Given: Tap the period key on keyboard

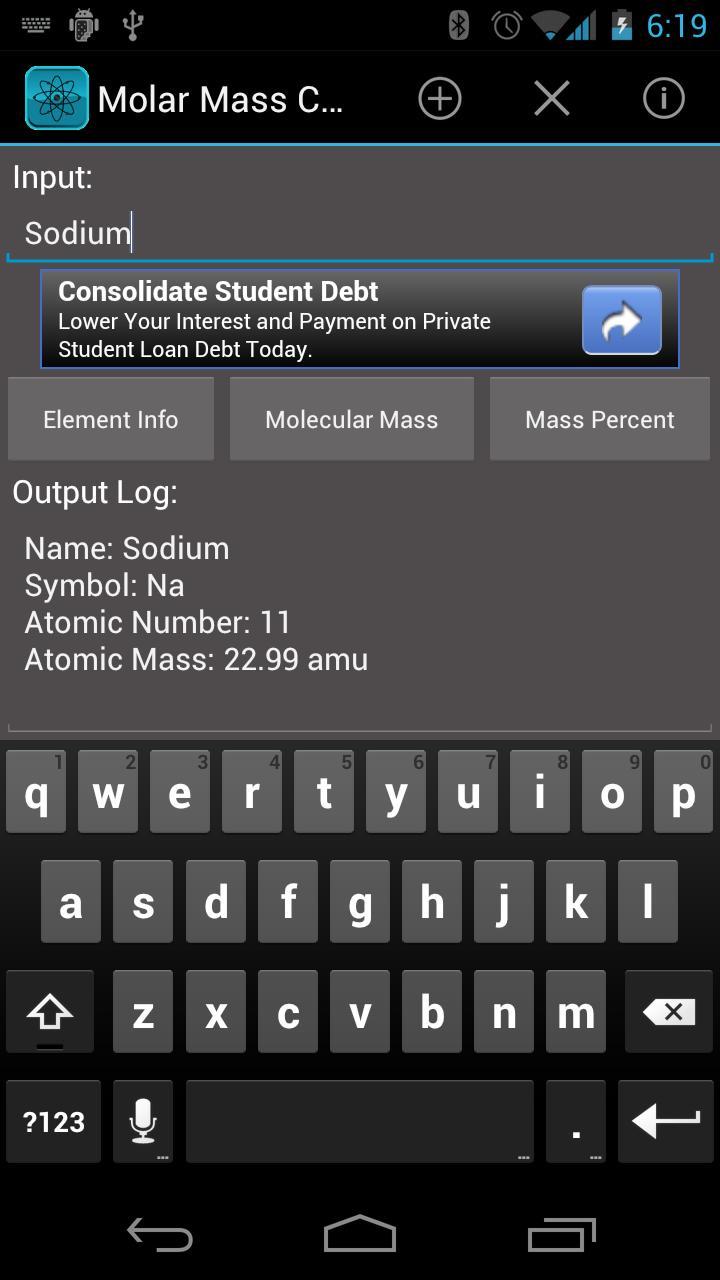Looking at the screenshot, I should point(575,1121).
